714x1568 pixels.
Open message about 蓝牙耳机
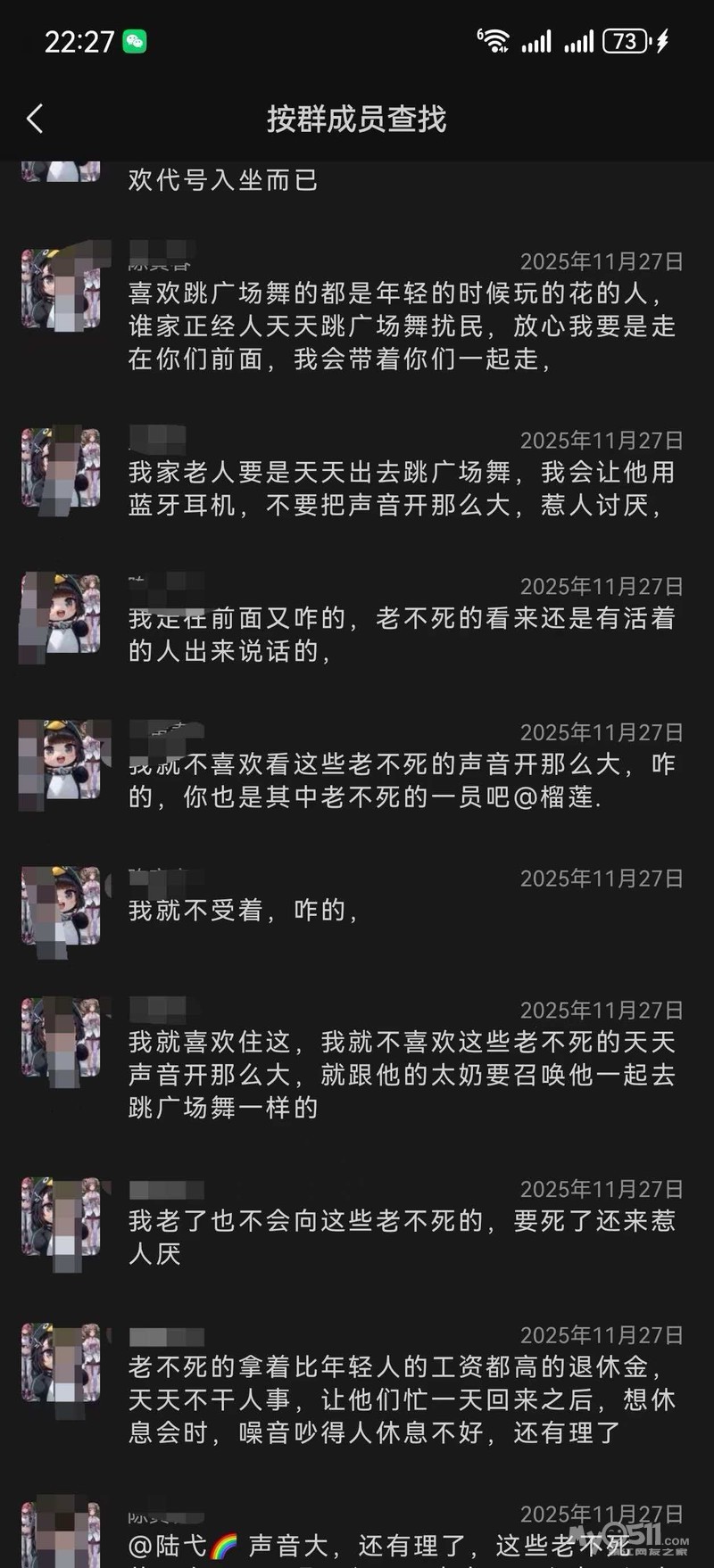coord(402,489)
